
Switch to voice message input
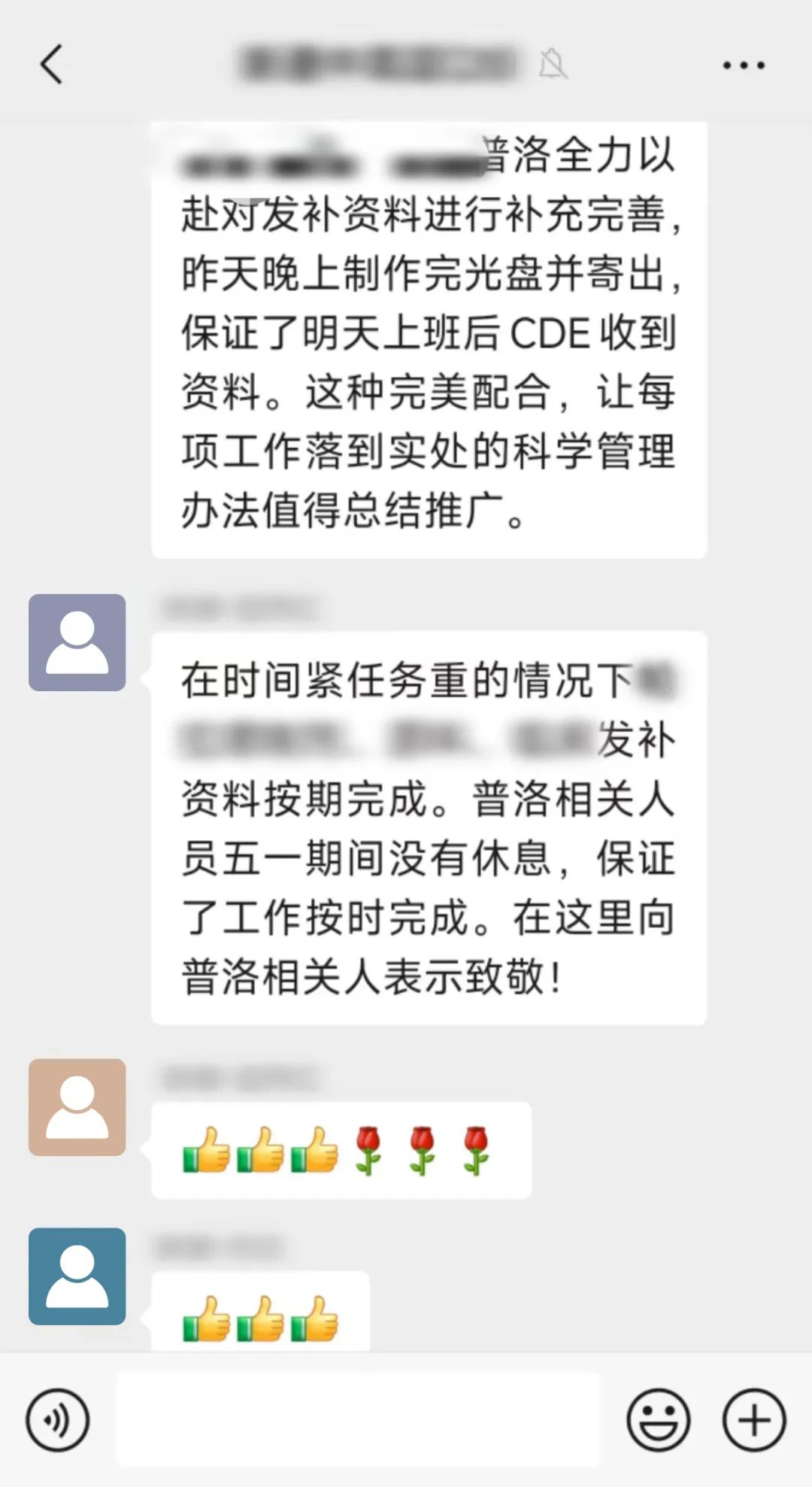click(x=58, y=1419)
